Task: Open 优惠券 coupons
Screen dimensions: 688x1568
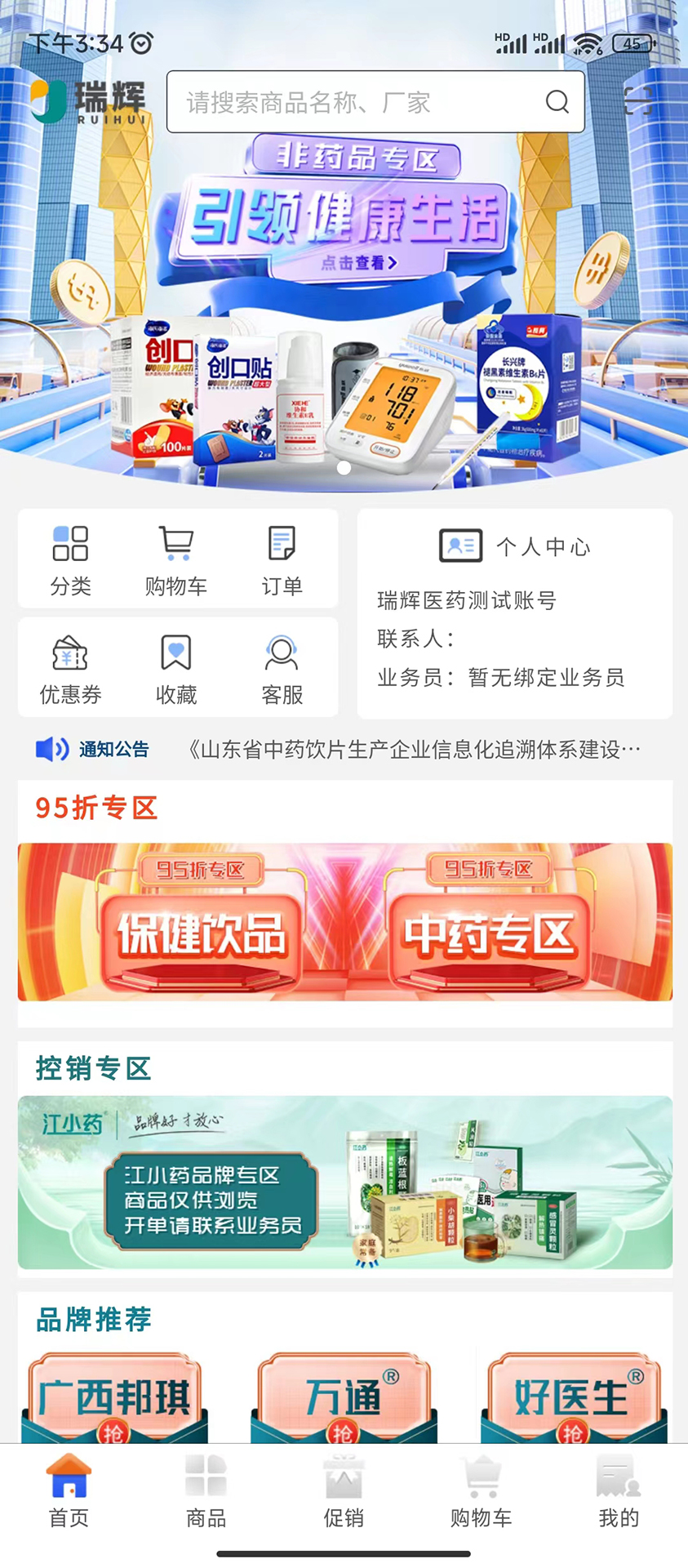Action: pos(70,670)
